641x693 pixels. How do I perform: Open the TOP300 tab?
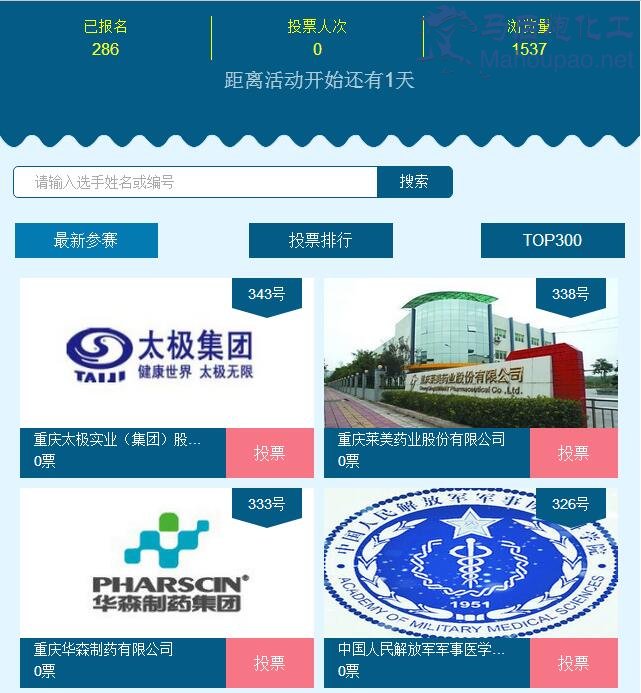coord(552,240)
